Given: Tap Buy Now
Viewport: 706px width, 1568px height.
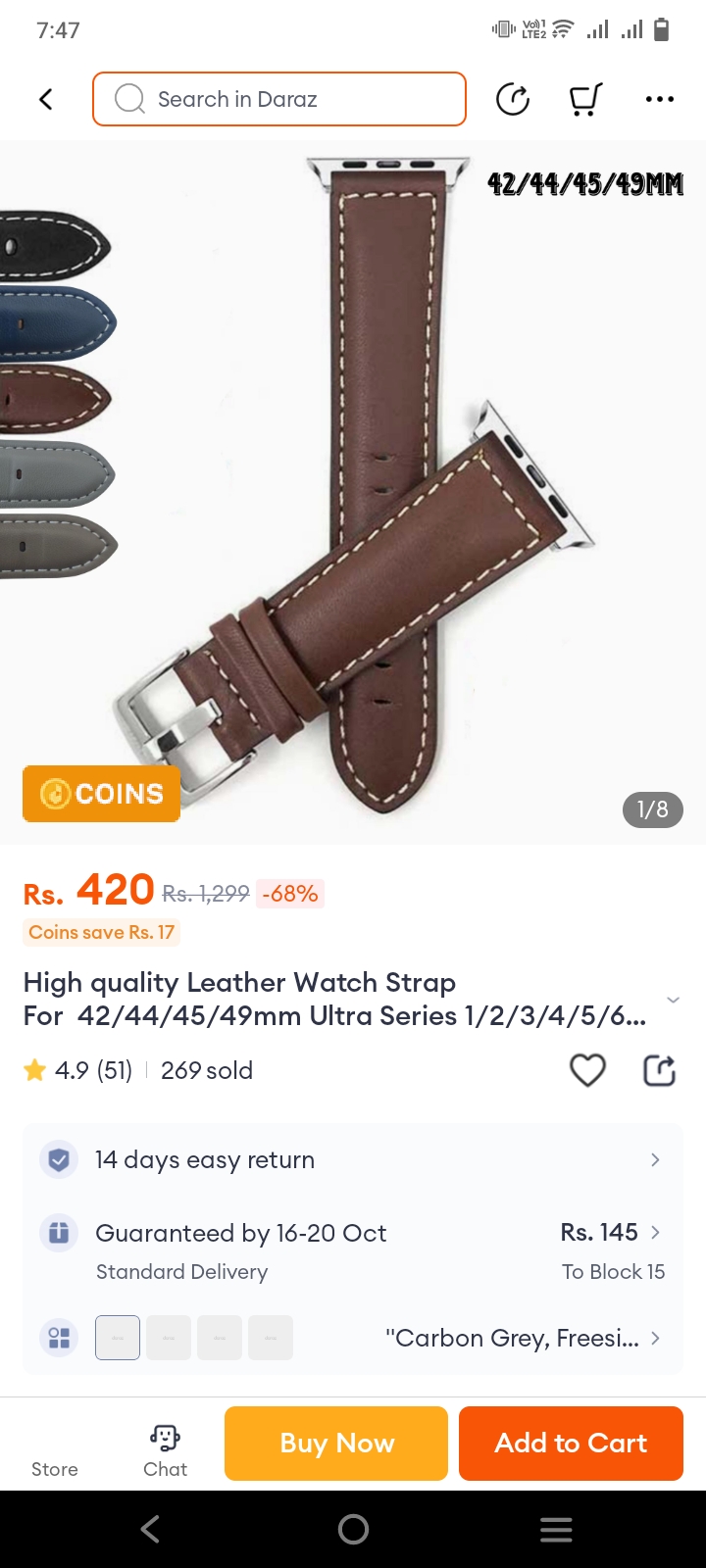Looking at the screenshot, I should [x=336, y=1443].
